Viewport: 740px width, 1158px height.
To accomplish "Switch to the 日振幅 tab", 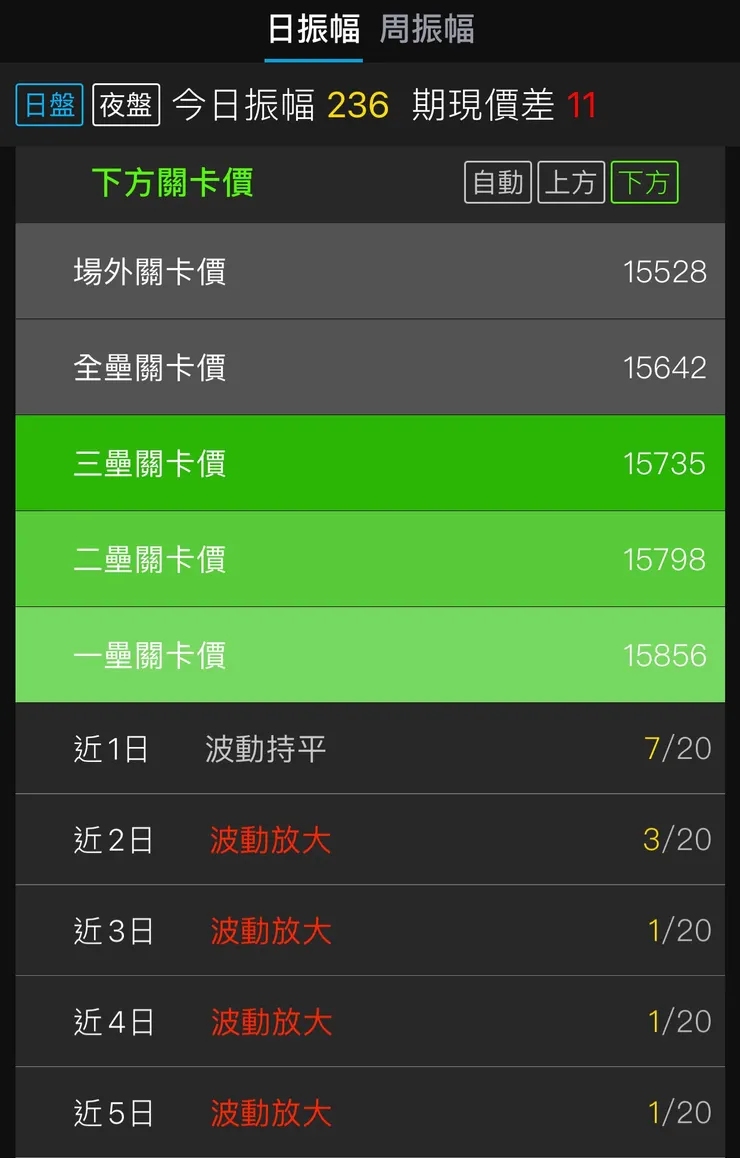I will coord(313,29).
